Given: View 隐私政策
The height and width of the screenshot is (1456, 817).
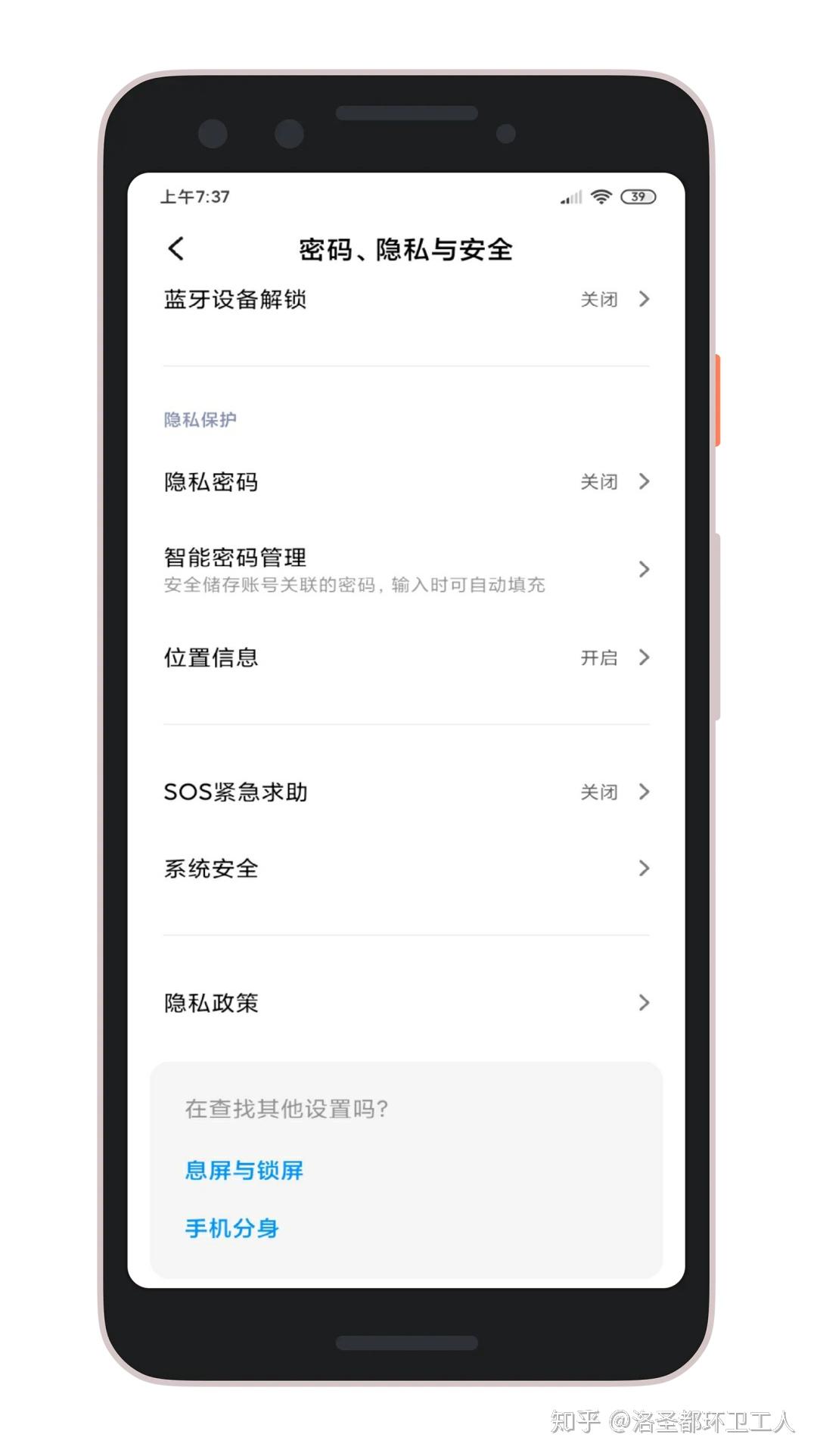Looking at the screenshot, I should 405,1003.
